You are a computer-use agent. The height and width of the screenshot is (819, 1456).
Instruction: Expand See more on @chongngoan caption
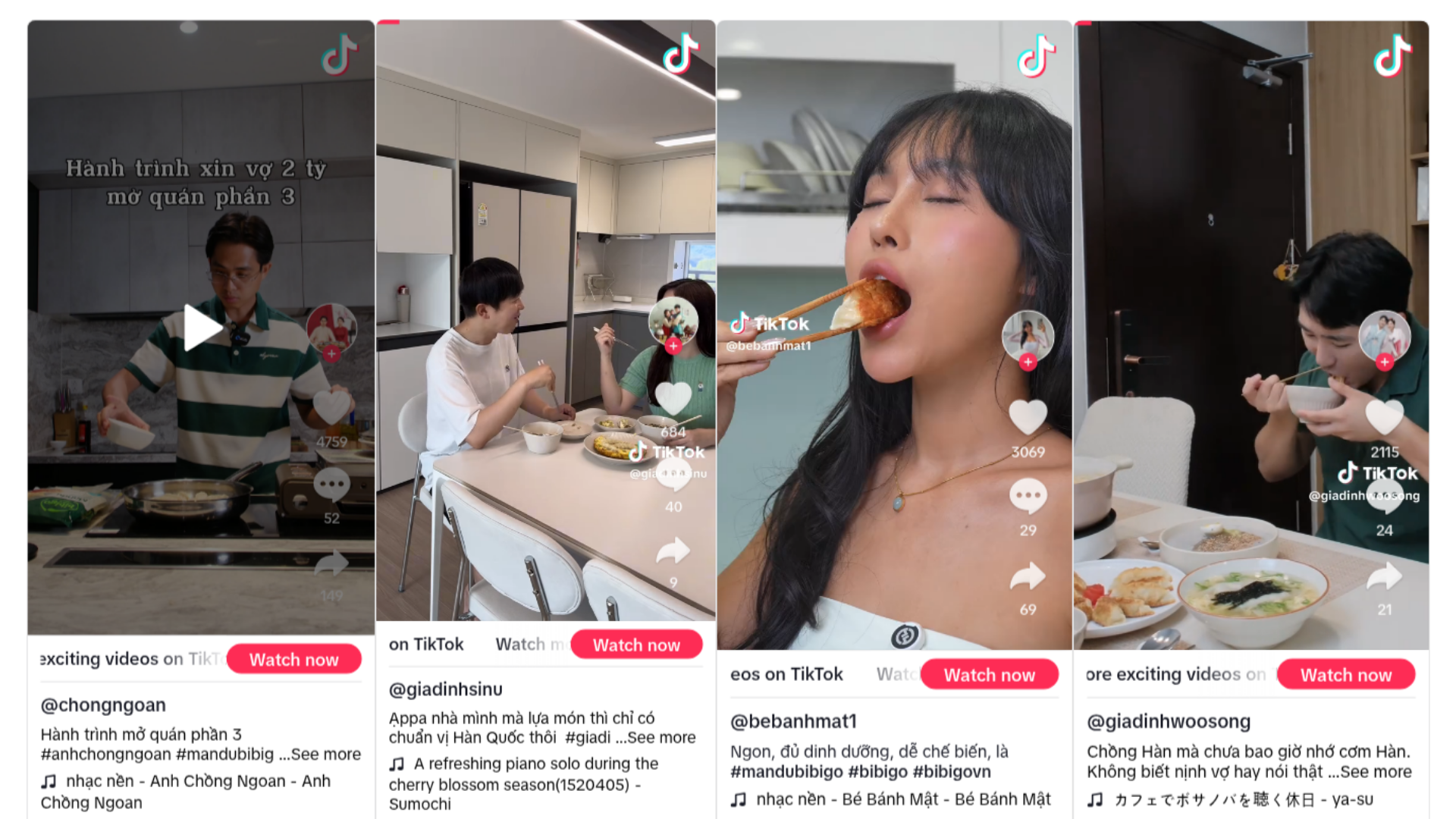(x=325, y=755)
